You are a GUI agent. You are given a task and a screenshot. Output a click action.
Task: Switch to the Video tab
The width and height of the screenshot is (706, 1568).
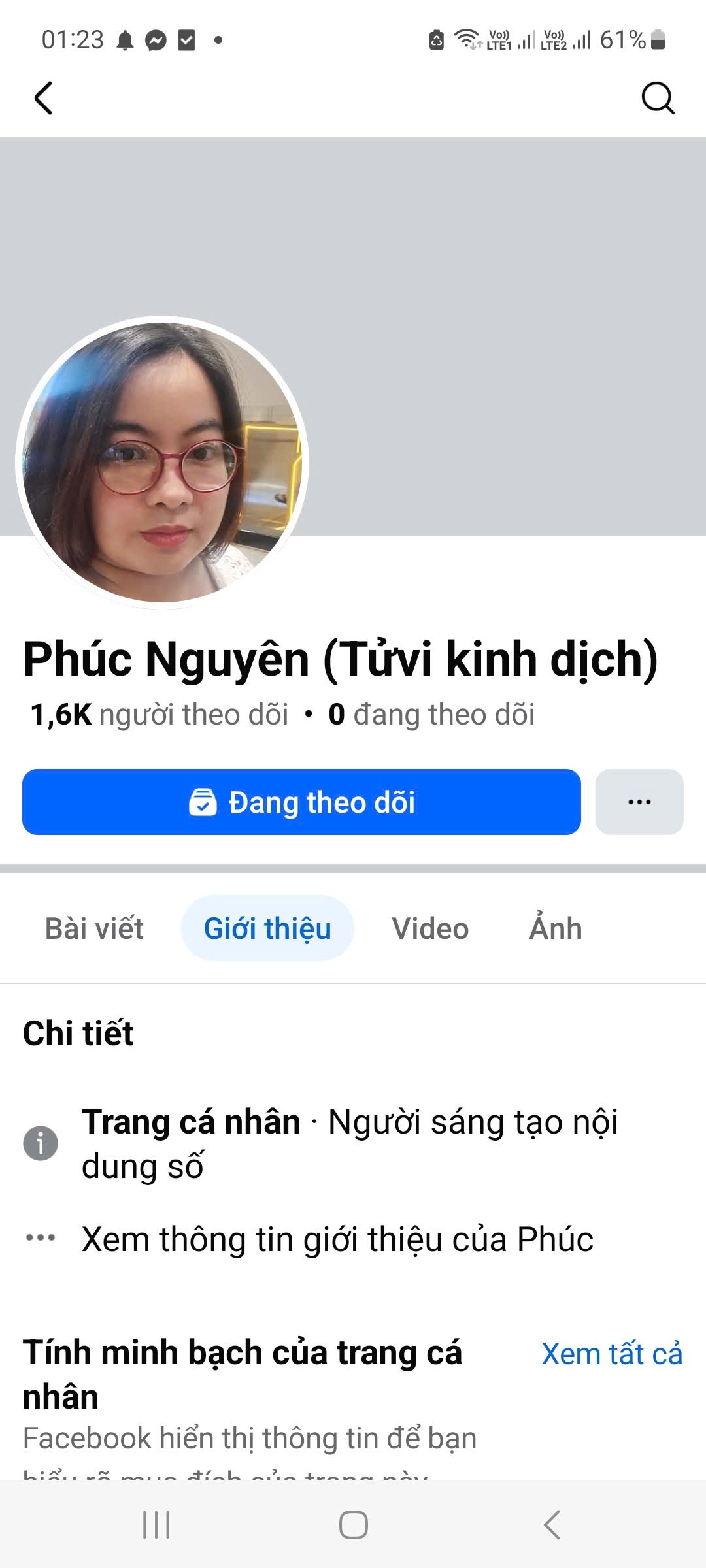pyautogui.click(x=430, y=928)
